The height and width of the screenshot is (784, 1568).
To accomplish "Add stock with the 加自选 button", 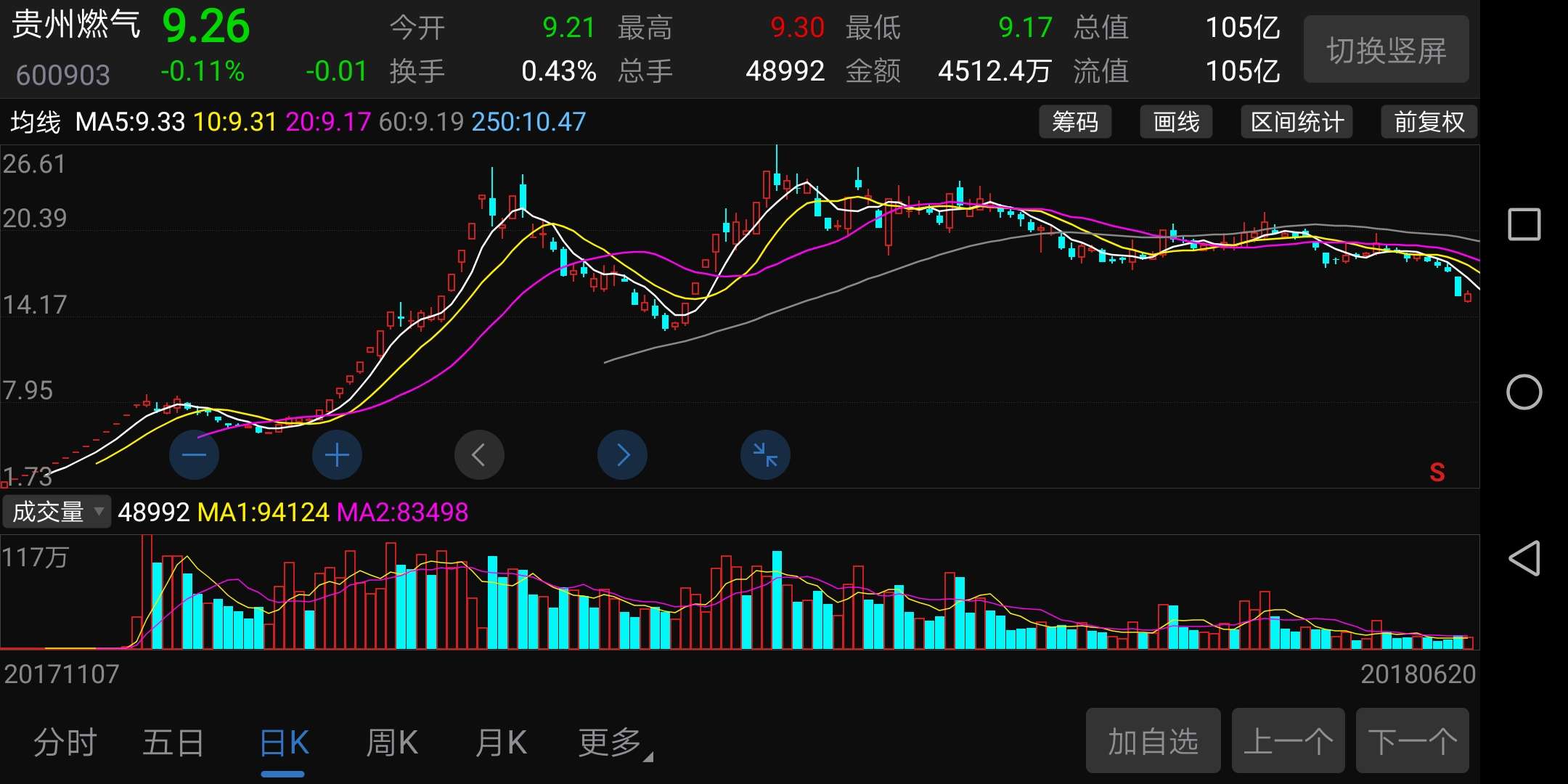I will click(1153, 741).
